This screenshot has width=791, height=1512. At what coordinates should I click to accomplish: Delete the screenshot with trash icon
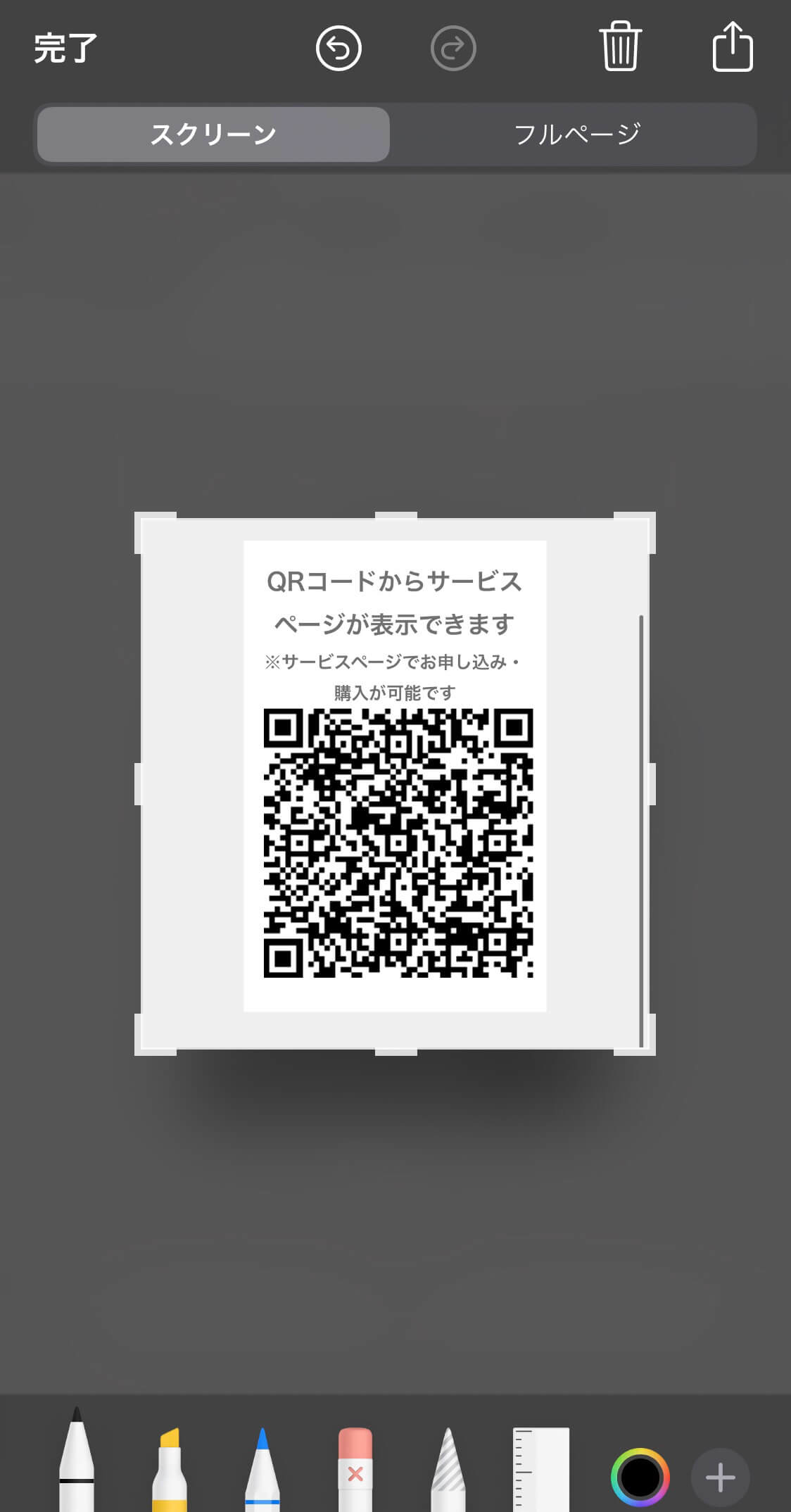click(x=621, y=46)
